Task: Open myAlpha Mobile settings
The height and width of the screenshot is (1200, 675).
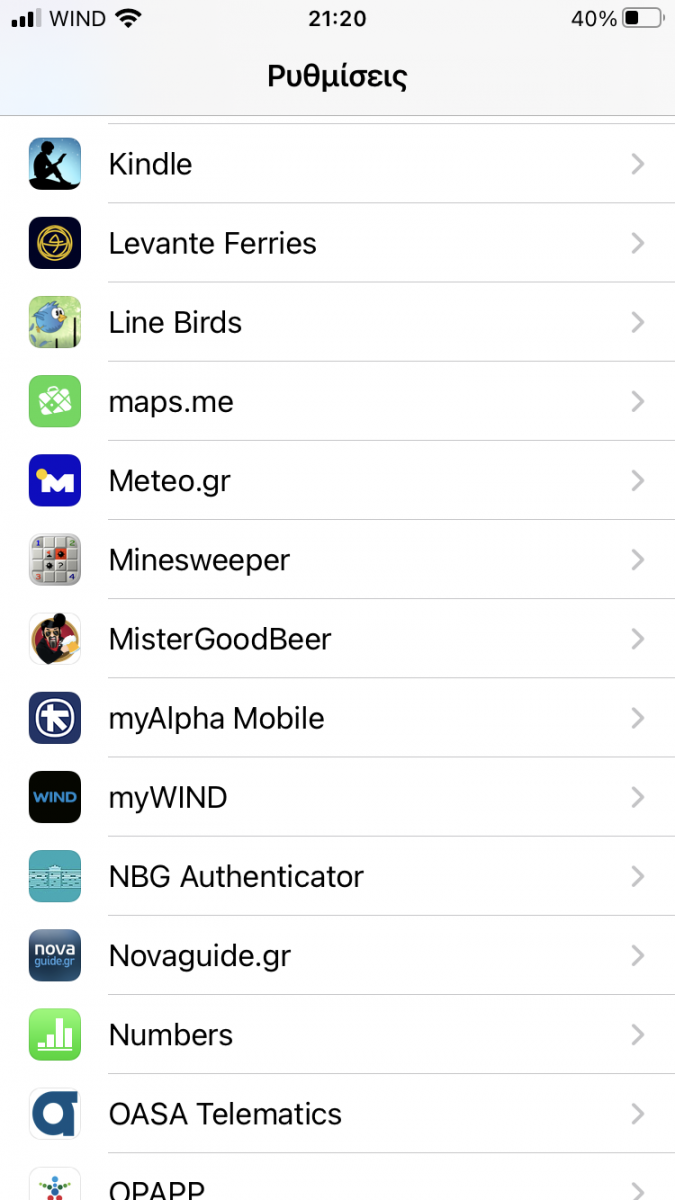Action: tap(337, 718)
